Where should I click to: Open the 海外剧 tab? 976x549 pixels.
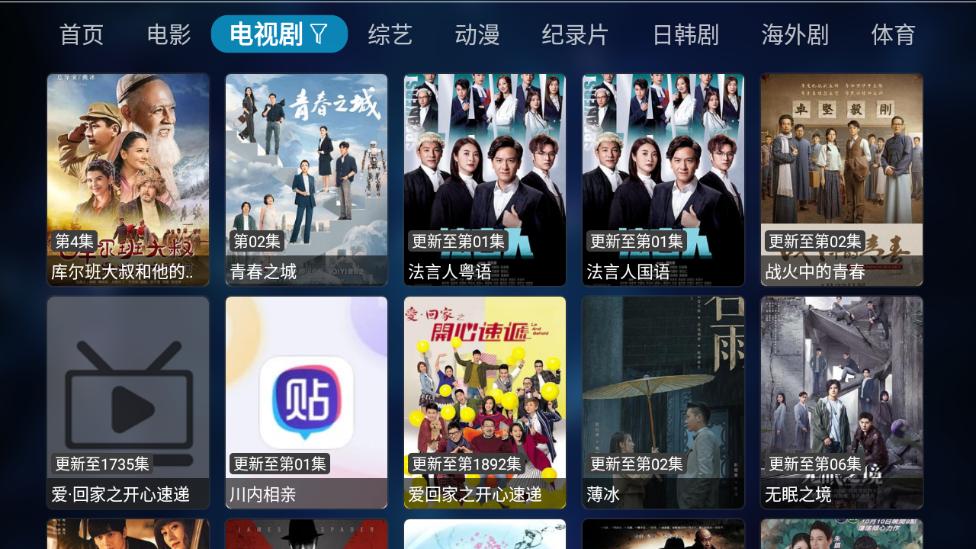[x=795, y=35]
